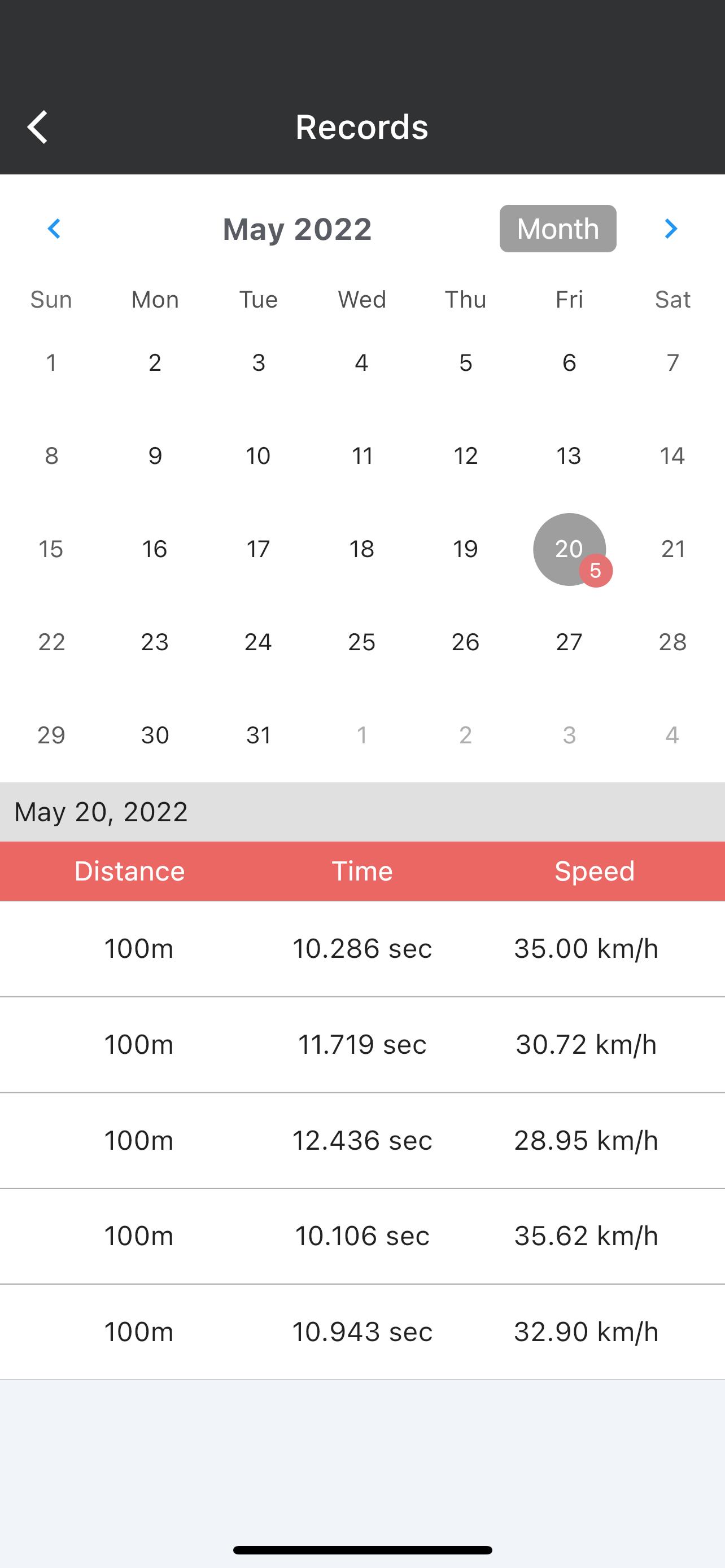Go back from Records screen

tap(38, 127)
